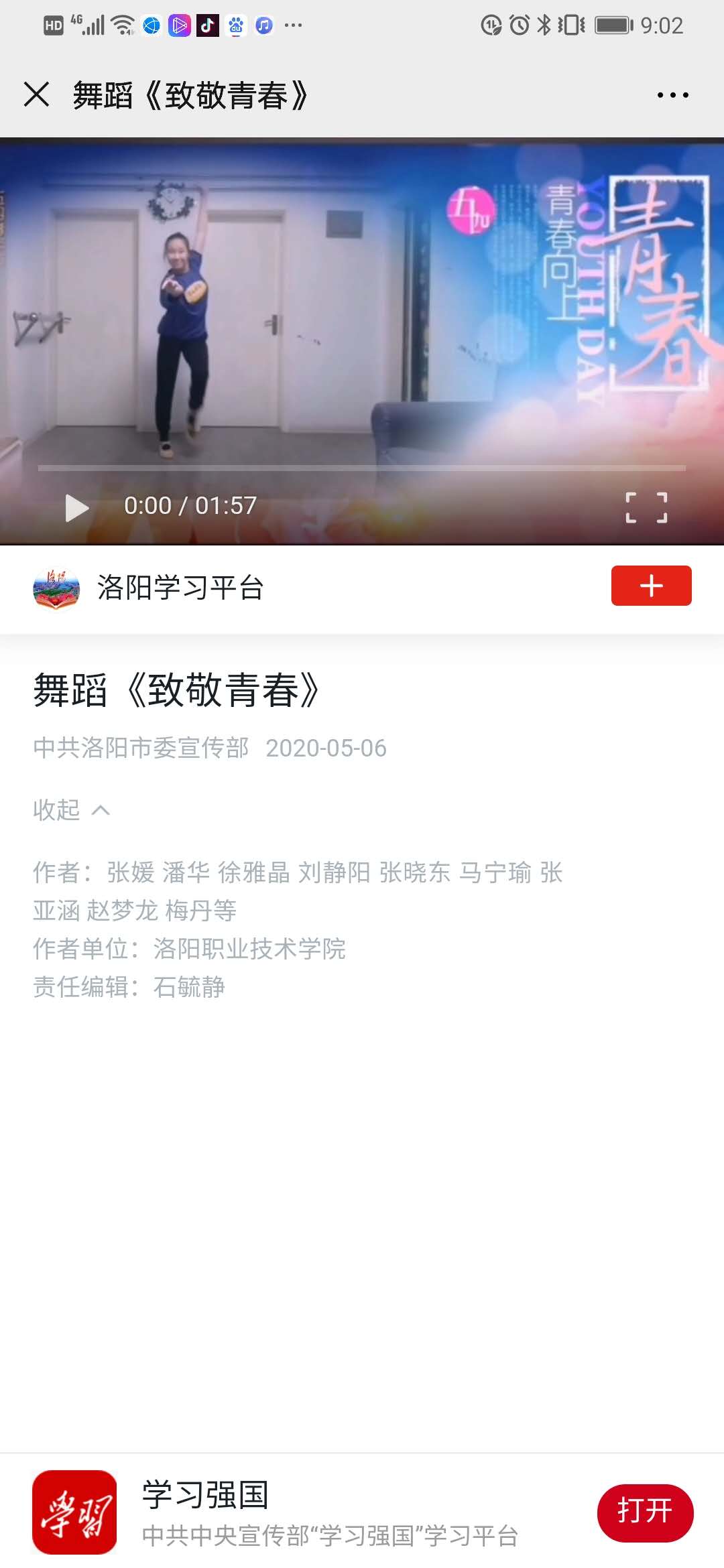The image size is (724, 1568).
Task: Seek along the video progress bar
Action: coord(362,468)
